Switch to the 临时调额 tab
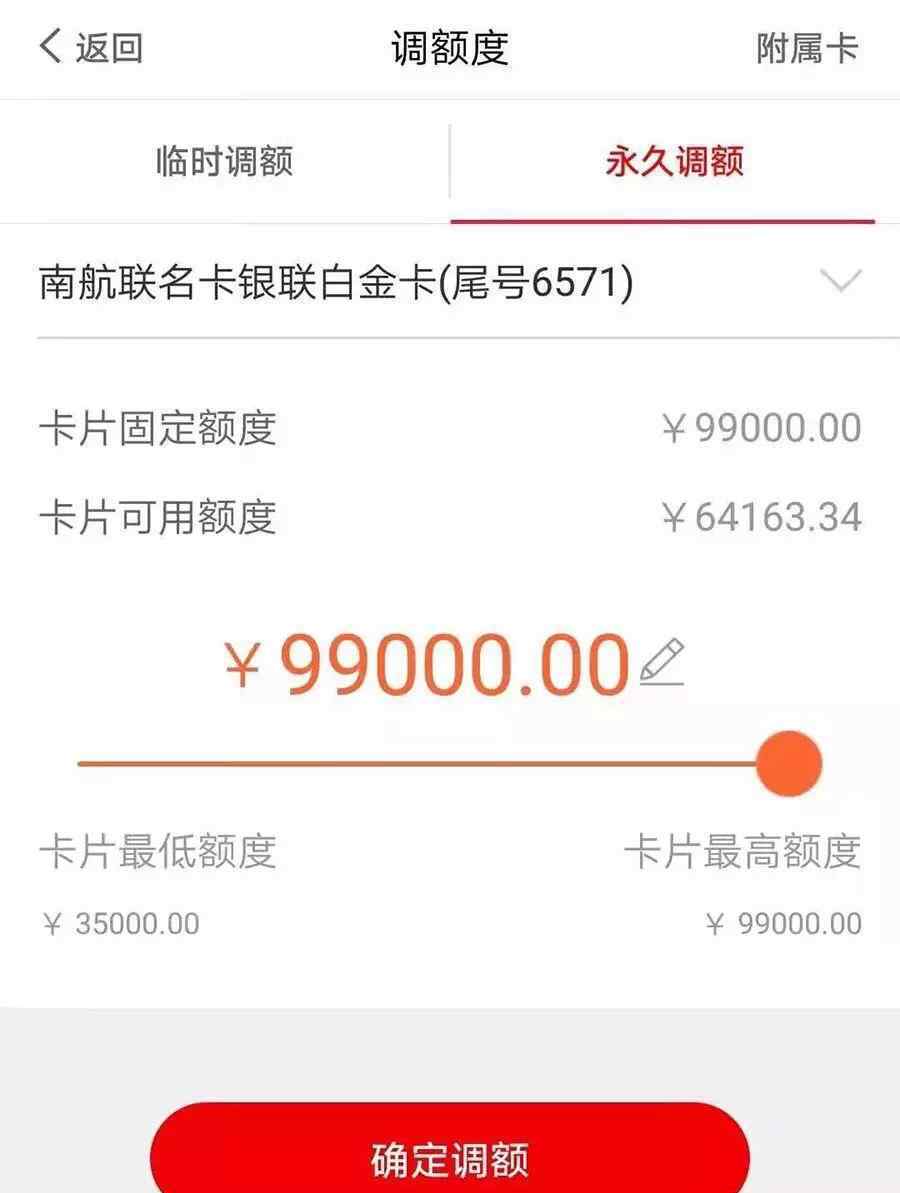 point(224,162)
